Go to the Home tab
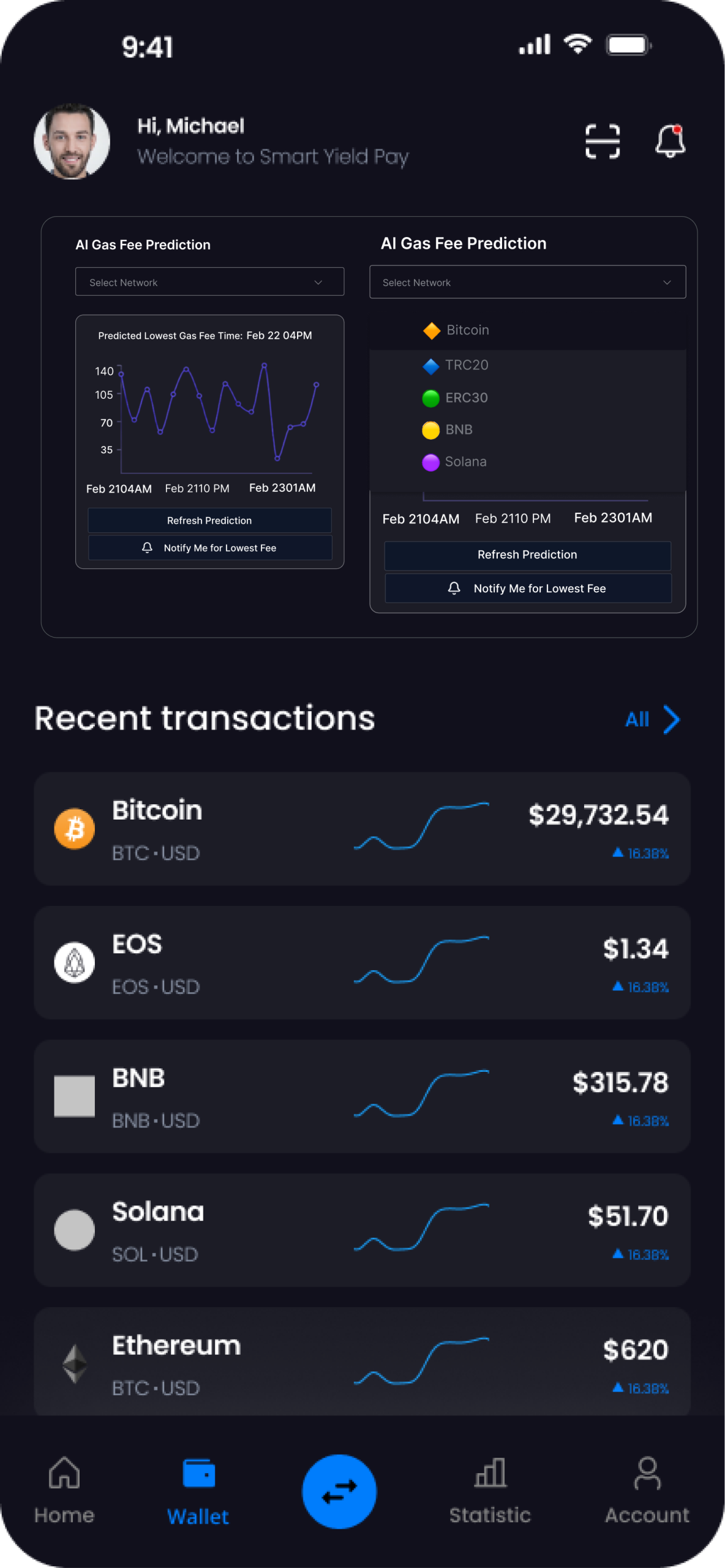The height and width of the screenshot is (1568, 725). coord(64,1489)
